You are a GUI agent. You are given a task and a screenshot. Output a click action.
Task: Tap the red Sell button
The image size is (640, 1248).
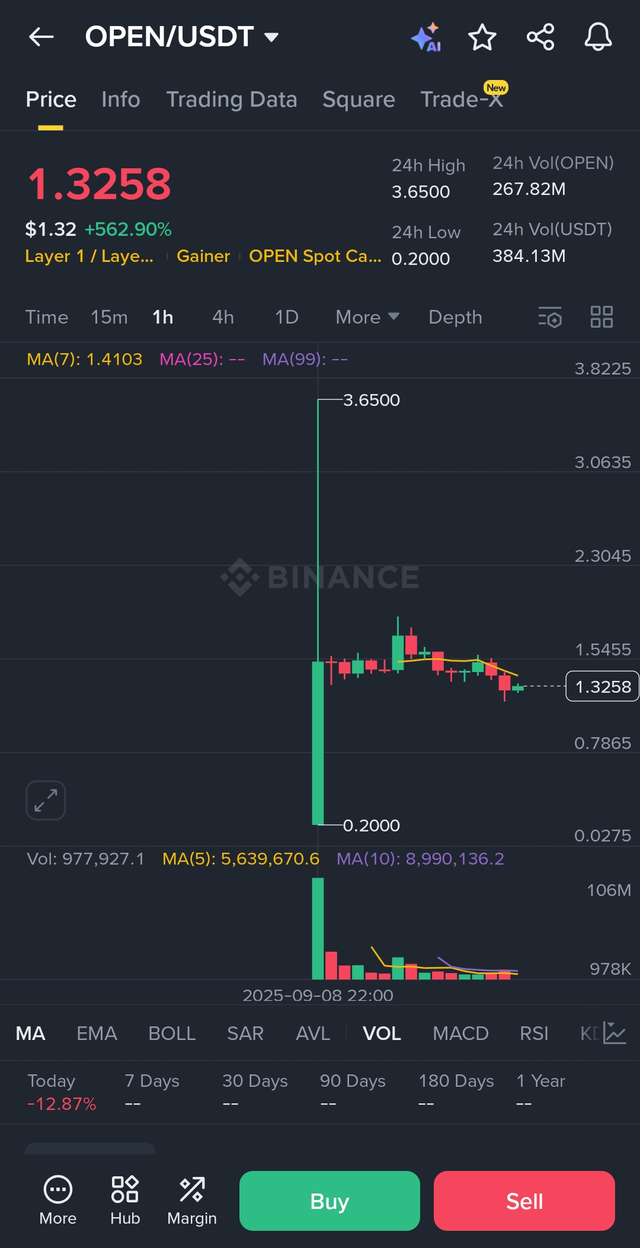pos(524,1201)
